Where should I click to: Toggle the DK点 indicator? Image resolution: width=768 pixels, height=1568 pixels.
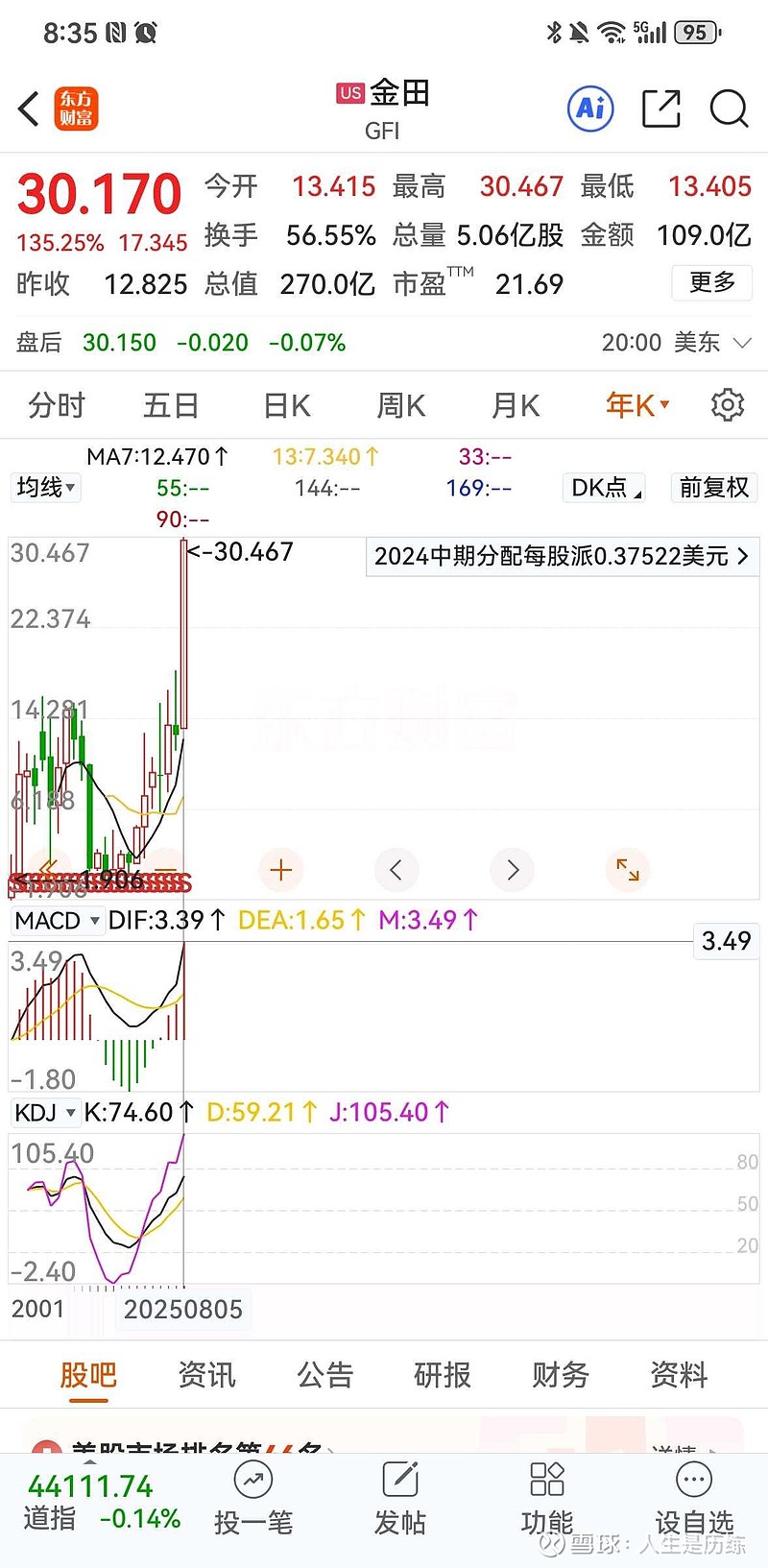(603, 488)
